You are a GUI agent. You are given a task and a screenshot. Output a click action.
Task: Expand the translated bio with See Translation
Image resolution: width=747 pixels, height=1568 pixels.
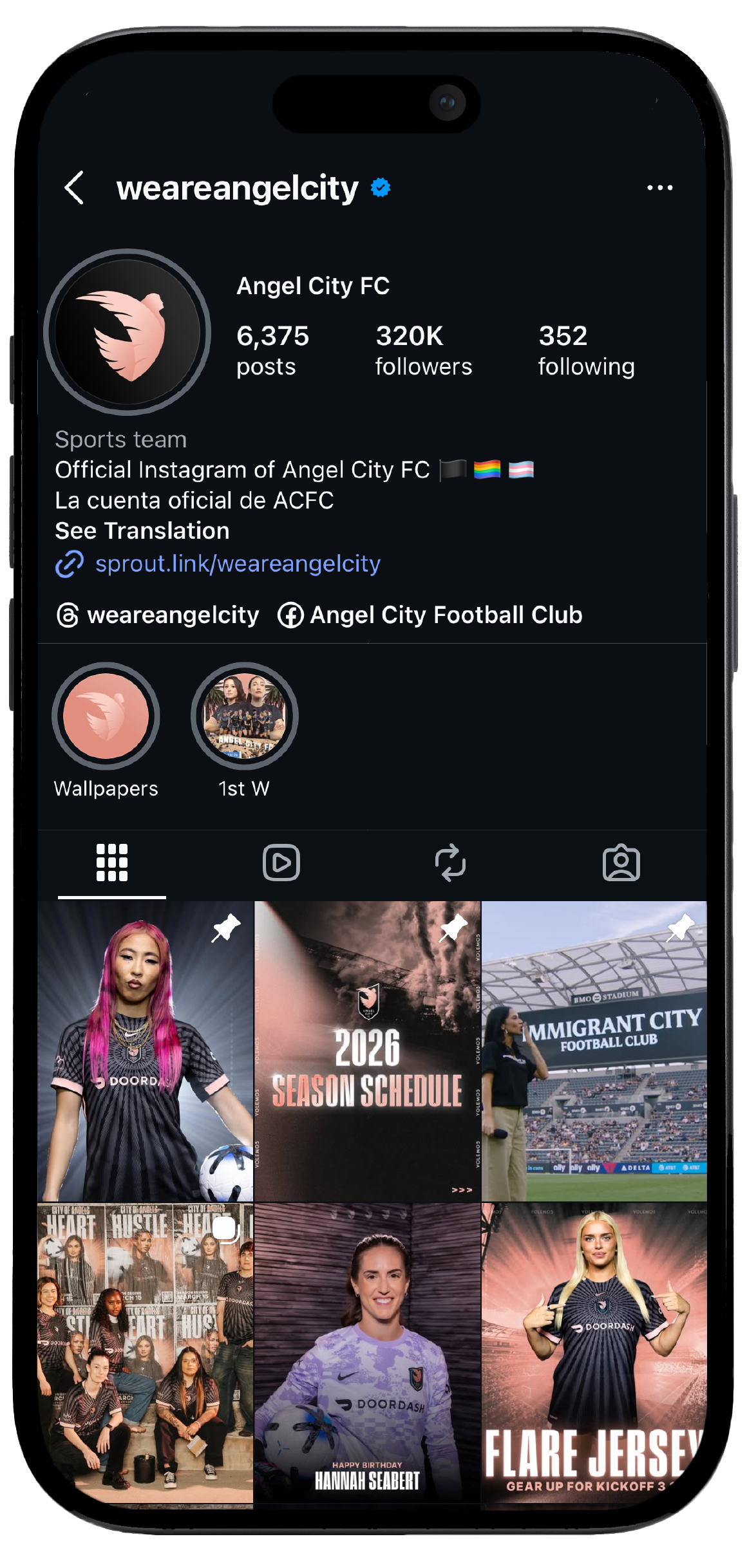coord(141,530)
